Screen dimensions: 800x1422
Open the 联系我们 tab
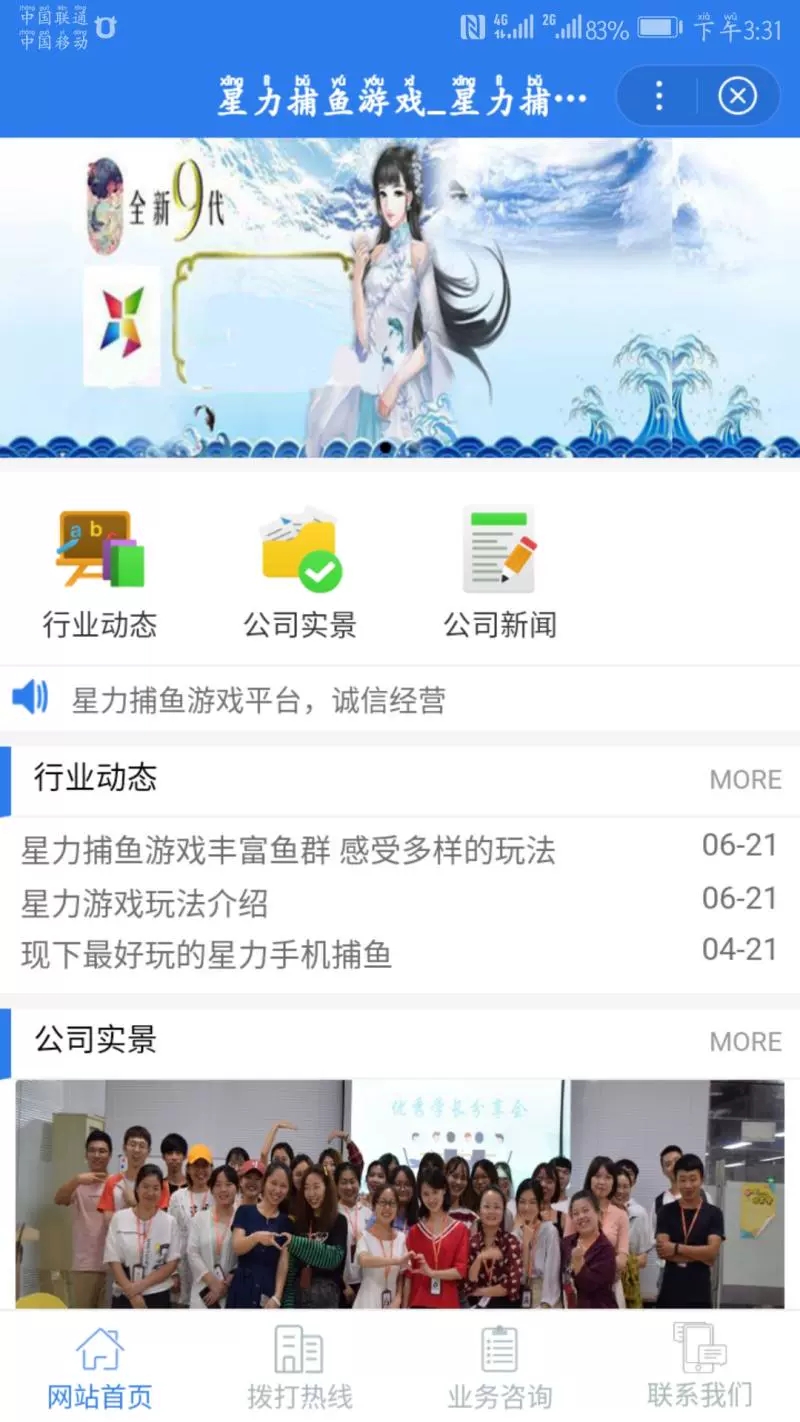pos(700,1367)
